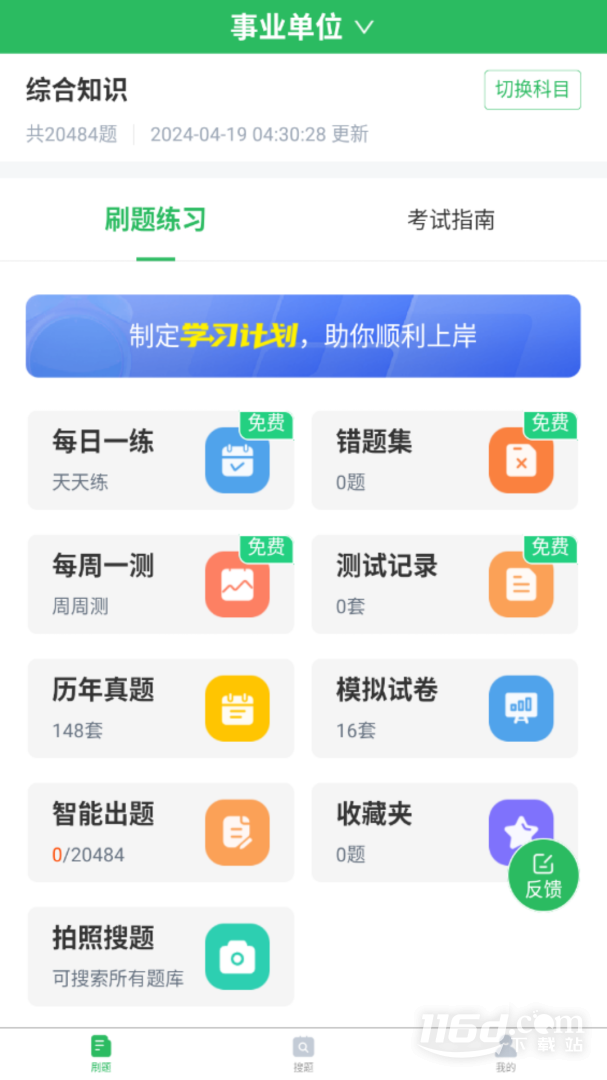Viewport: 607px width, 1080px height.
Task: Switch to the 我的 bottom tab
Action: click(x=506, y=1054)
